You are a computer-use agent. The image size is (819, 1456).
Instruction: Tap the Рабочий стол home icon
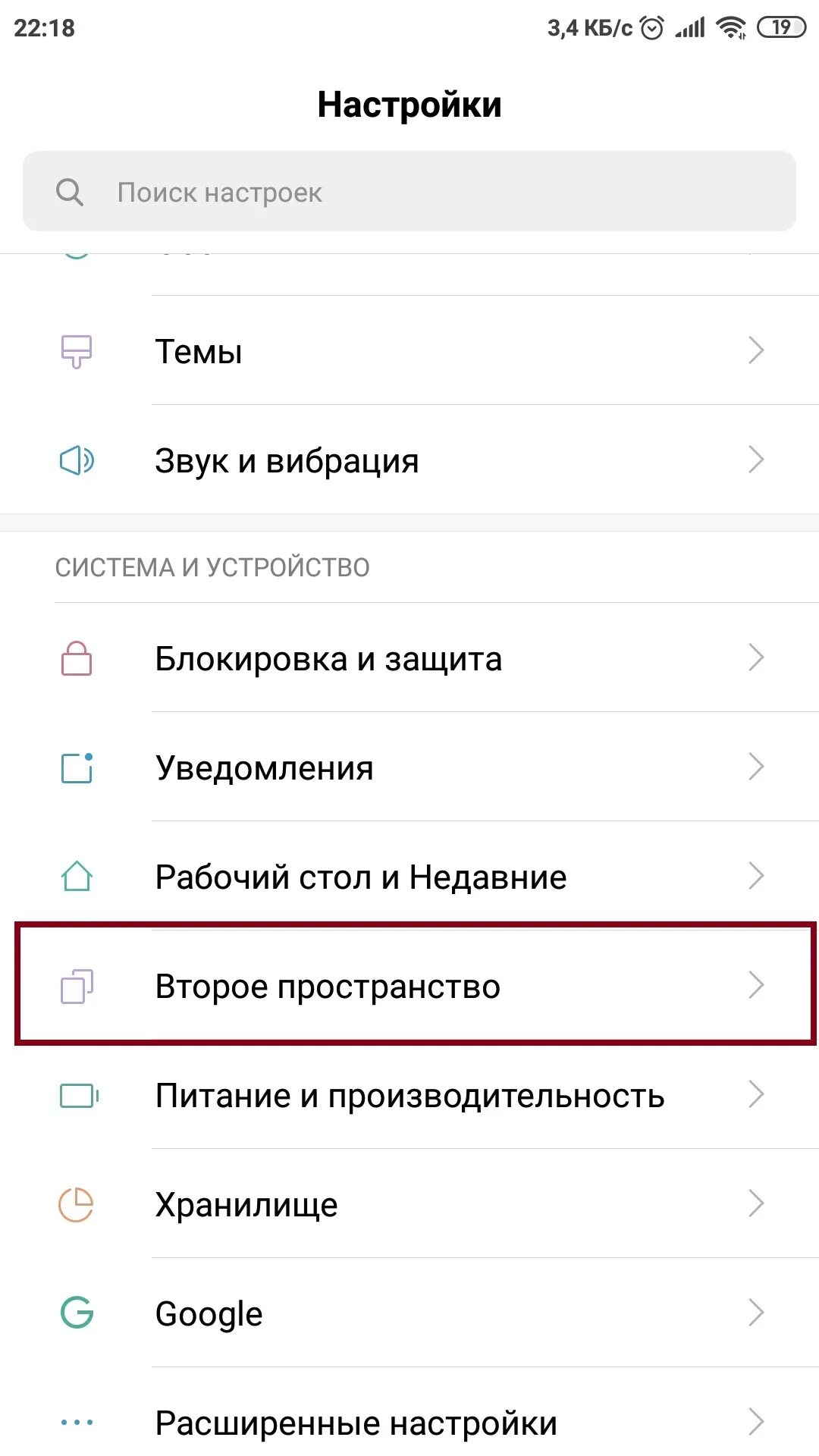tap(75, 877)
